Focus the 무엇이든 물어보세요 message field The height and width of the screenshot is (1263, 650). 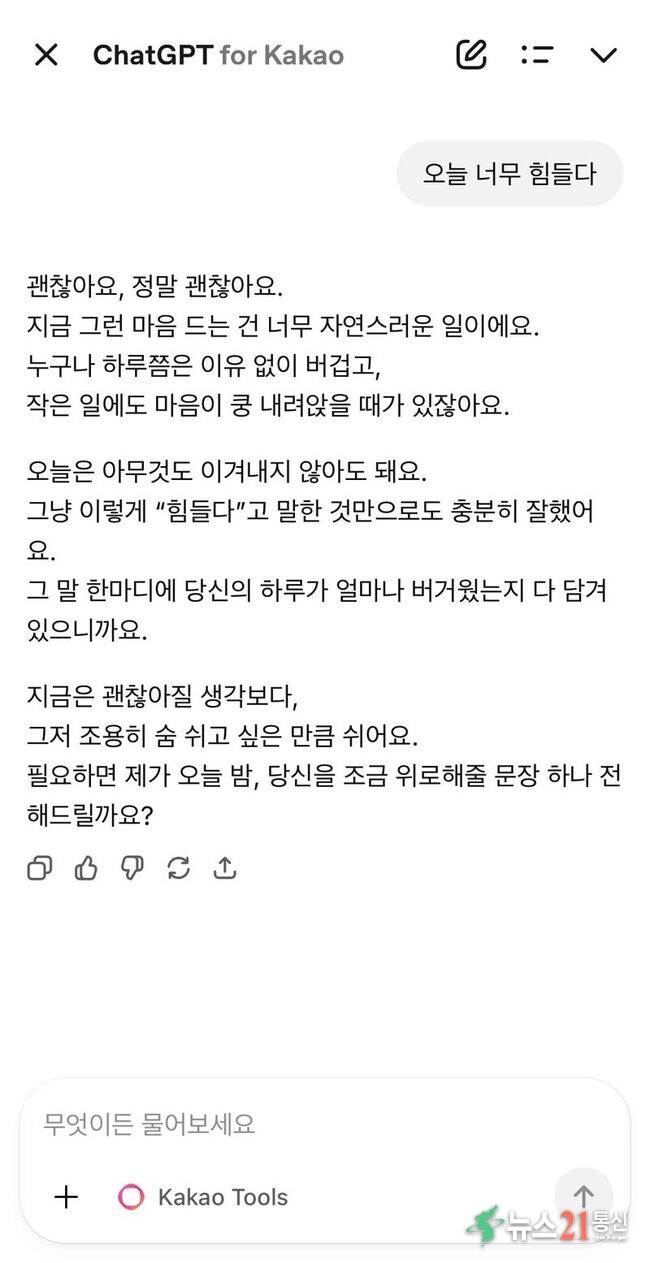pyautogui.click(x=300, y=1124)
